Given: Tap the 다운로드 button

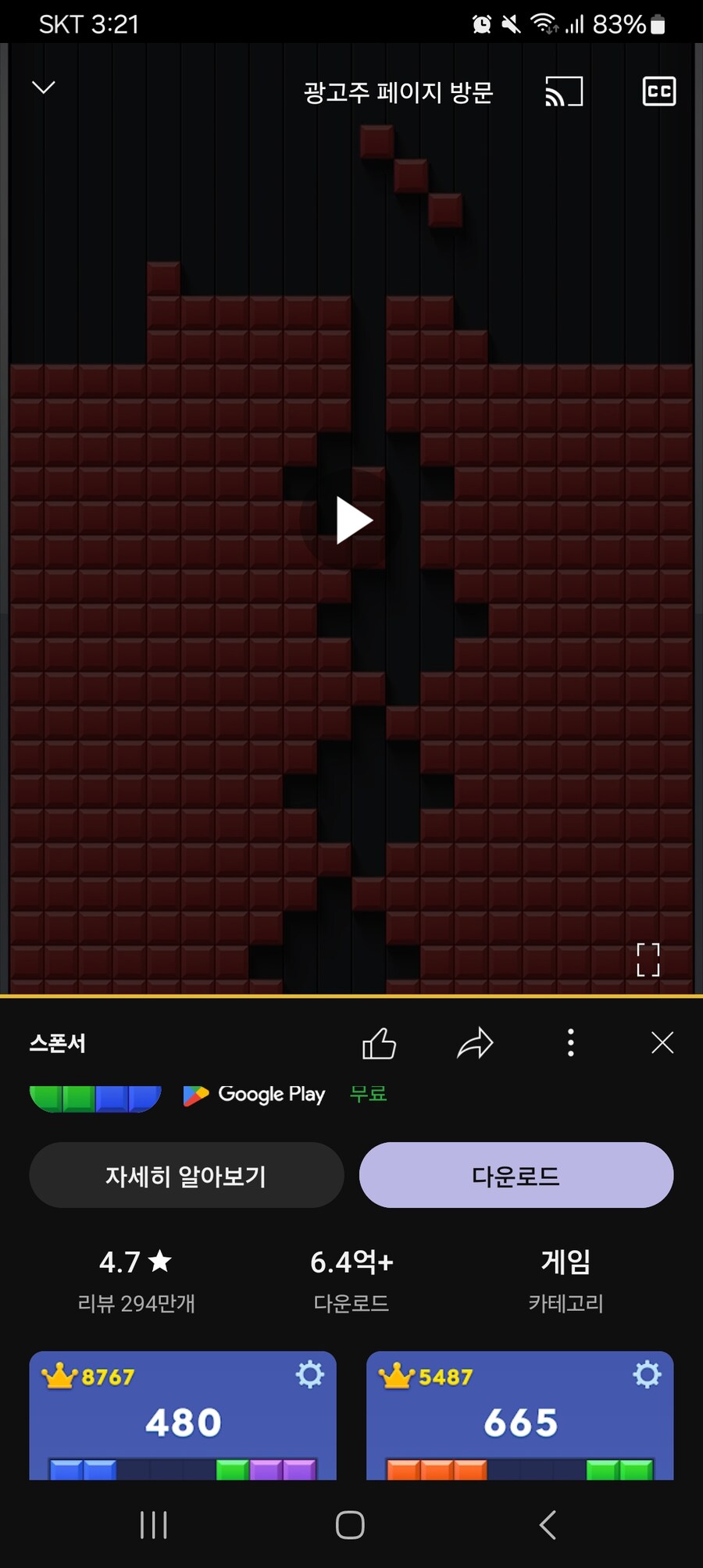Looking at the screenshot, I should click(516, 1175).
